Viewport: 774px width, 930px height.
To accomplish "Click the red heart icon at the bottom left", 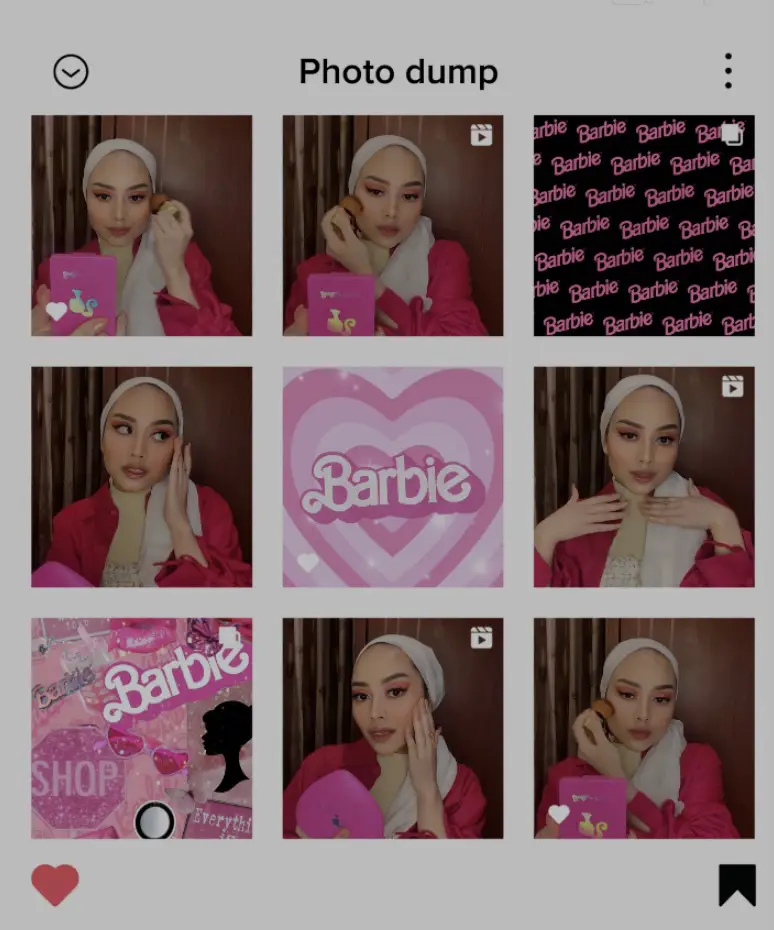I will tap(55, 883).
